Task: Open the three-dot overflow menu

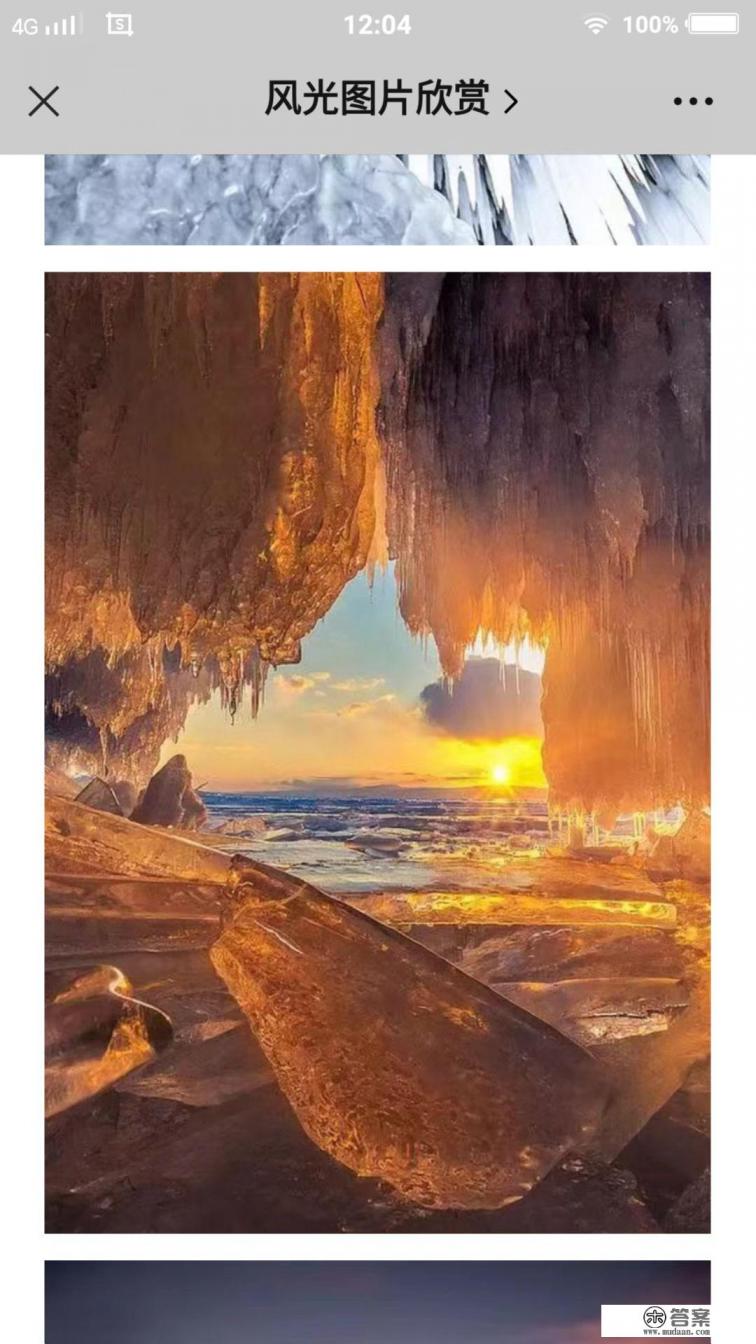Action: pos(693,101)
